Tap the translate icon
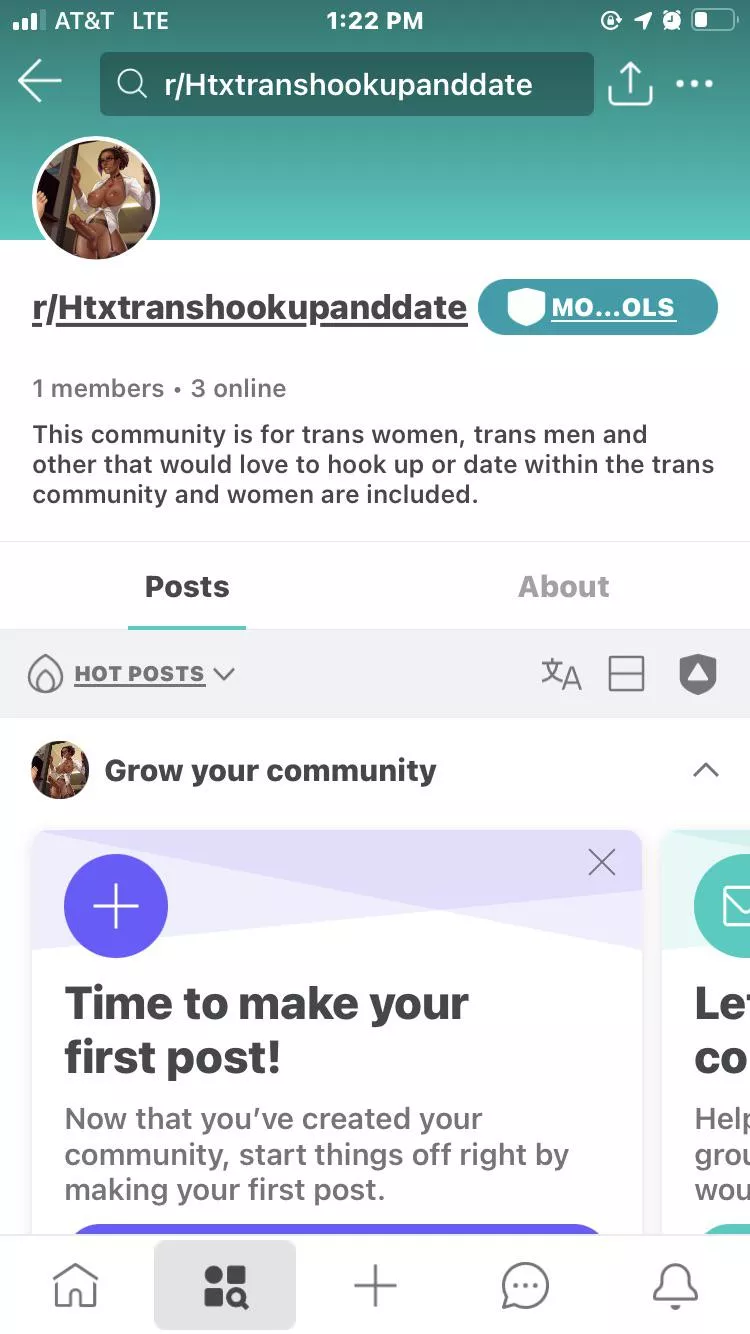The height and width of the screenshot is (1334, 750). coord(561,674)
